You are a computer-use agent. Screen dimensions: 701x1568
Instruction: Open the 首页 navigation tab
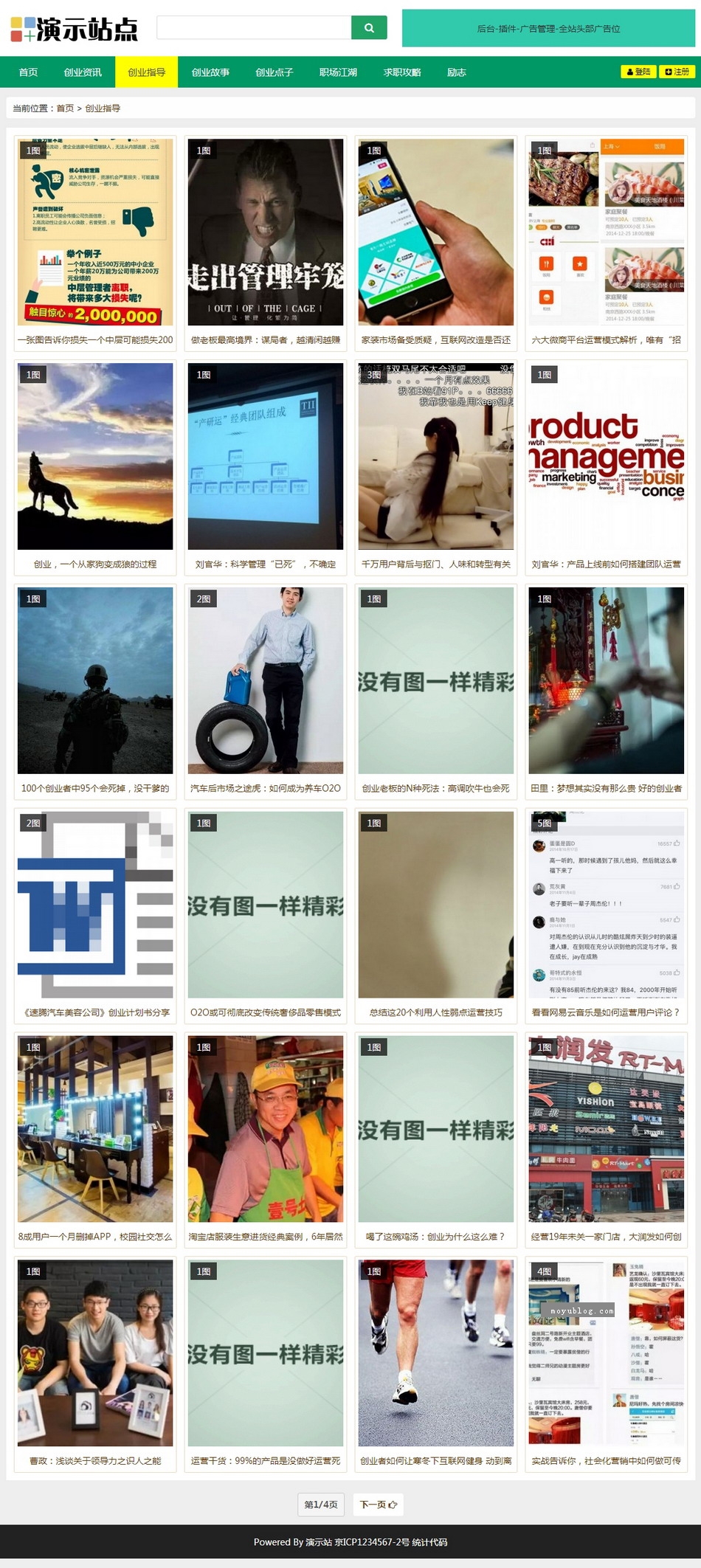tap(28, 72)
